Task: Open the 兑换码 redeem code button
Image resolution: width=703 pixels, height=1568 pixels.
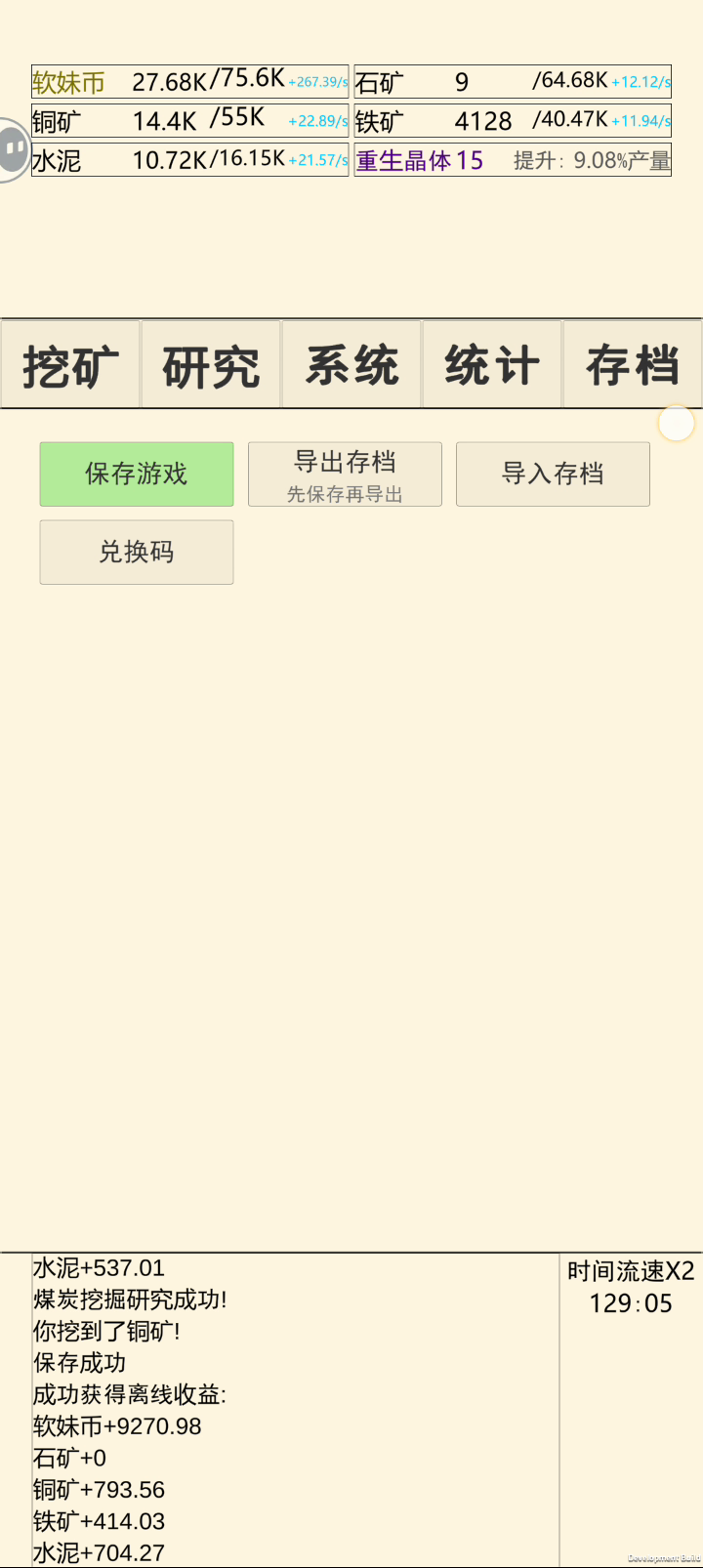Action: point(137,553)
